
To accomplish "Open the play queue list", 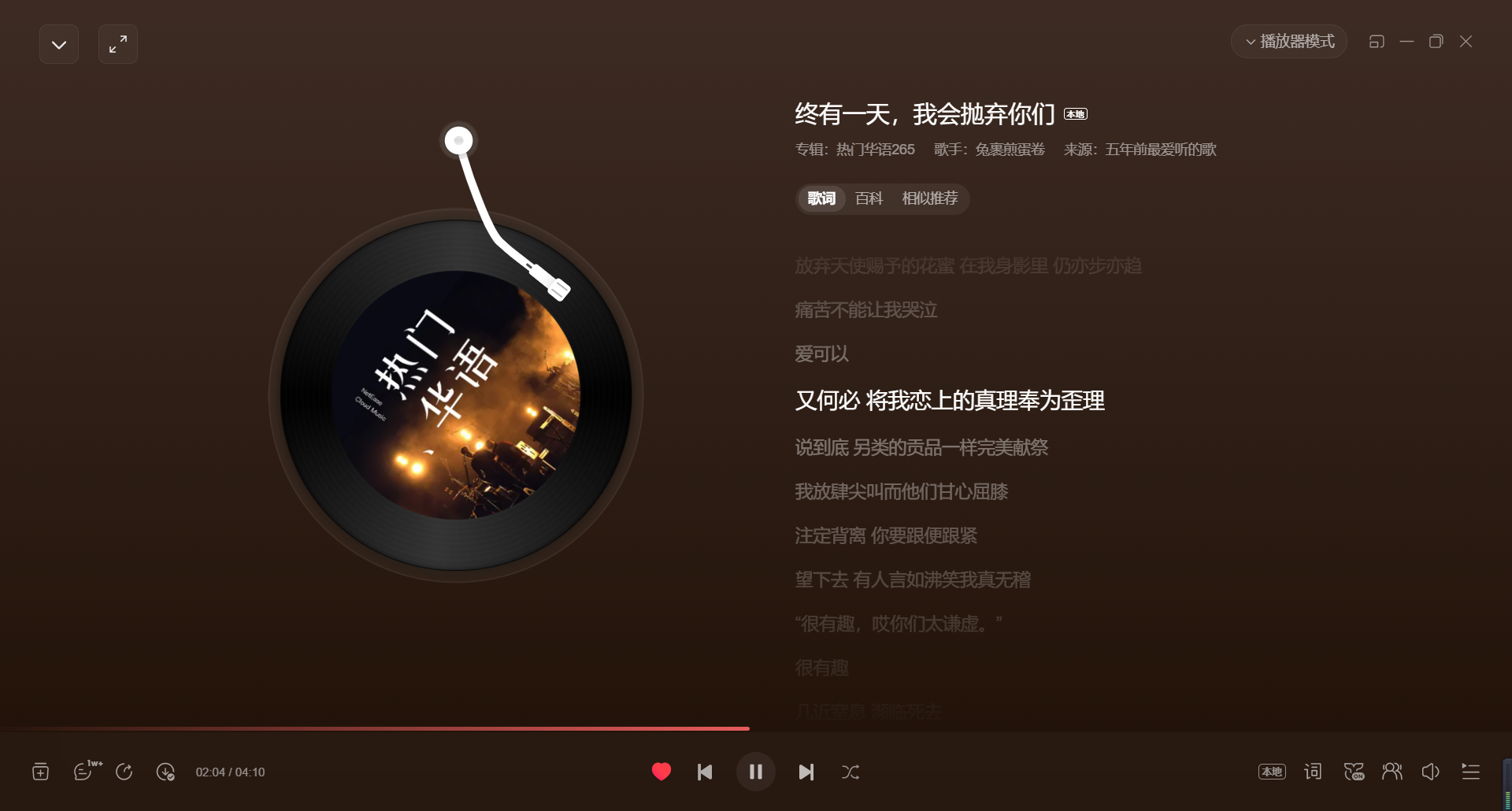I will tap(1470, 772).
